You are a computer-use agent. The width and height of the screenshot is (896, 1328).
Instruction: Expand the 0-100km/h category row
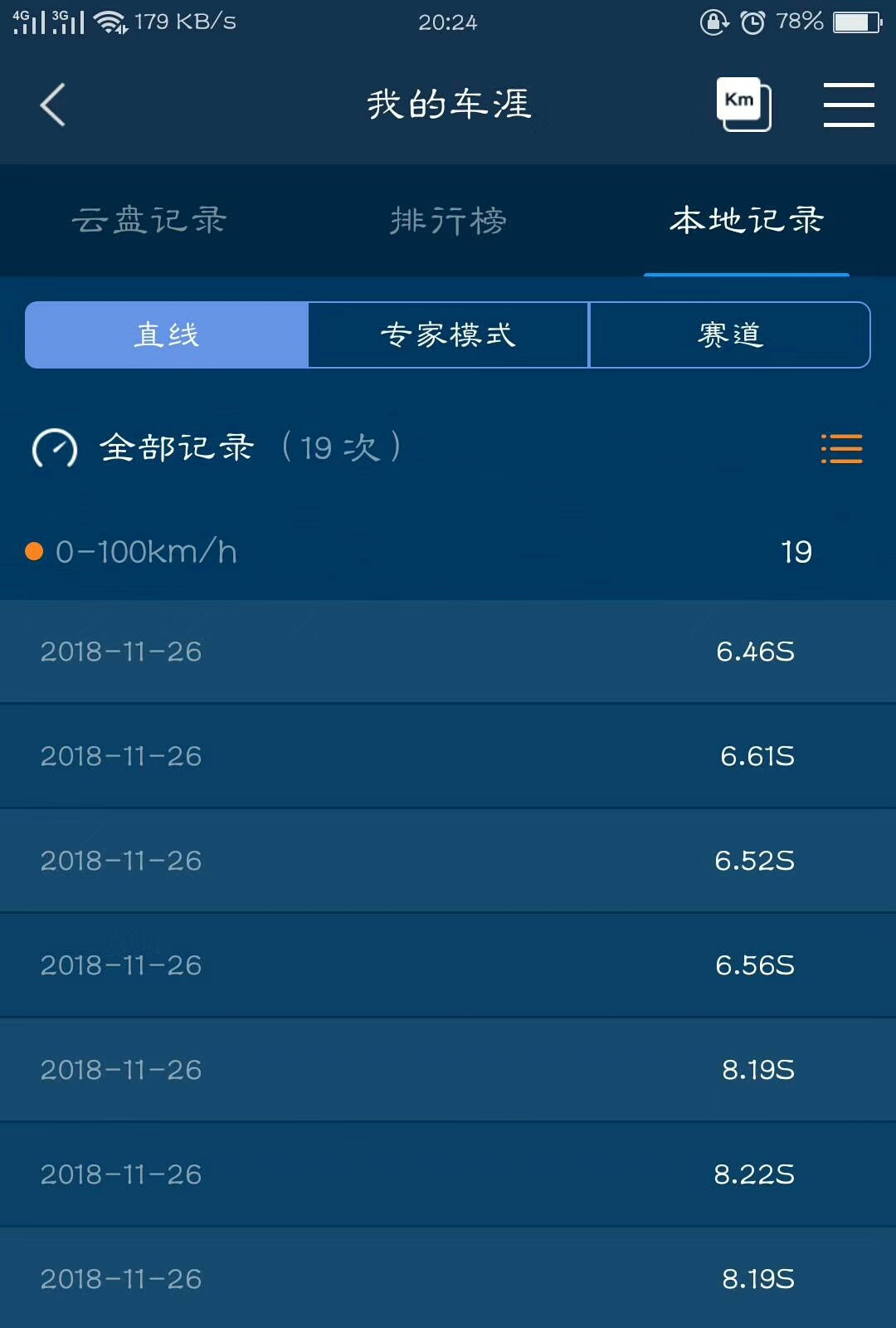(448, 552)
